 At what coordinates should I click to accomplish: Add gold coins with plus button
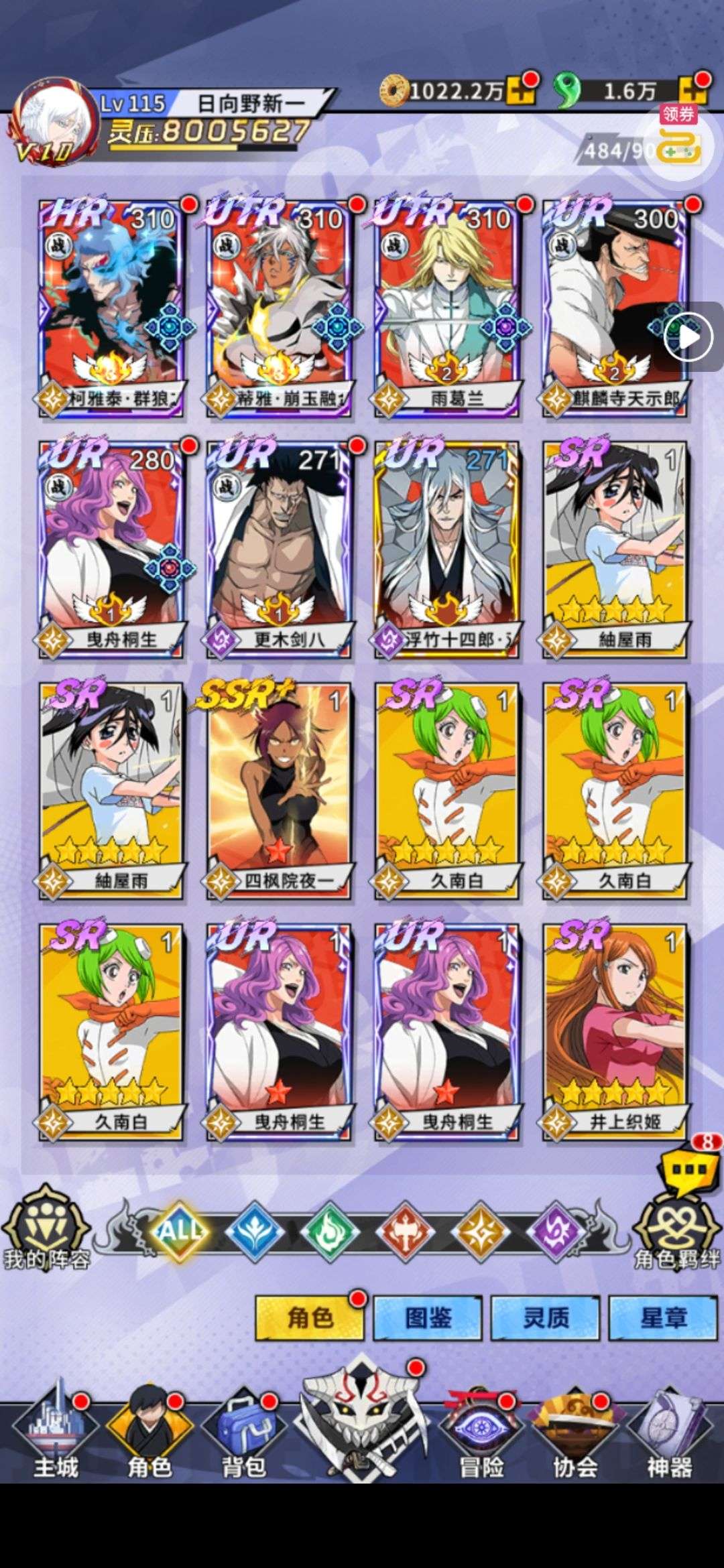tap(521, 90)
